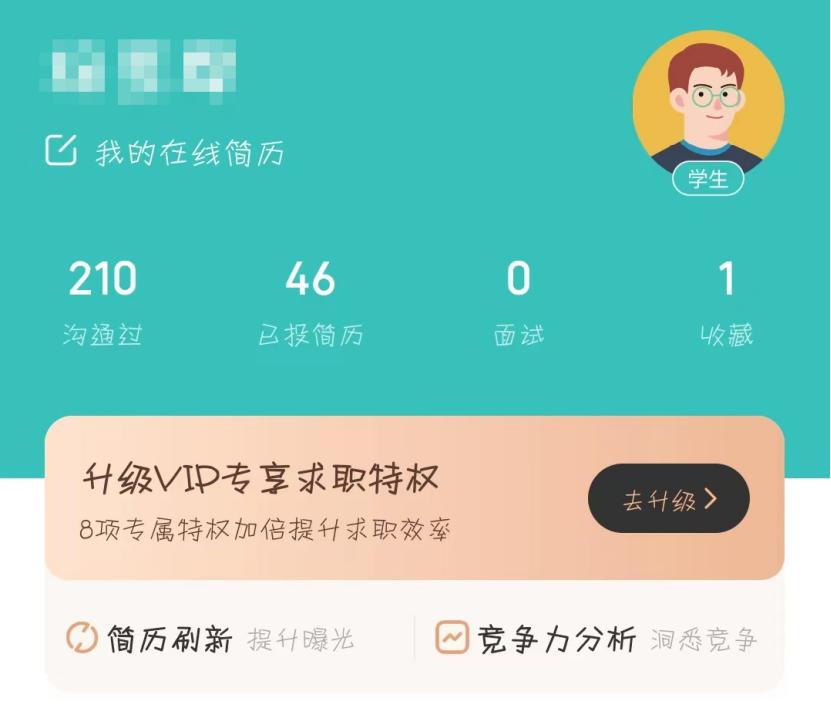Open the 46 已投简历 records
This screenshot has height=715, width=831.
coord(311,303)
